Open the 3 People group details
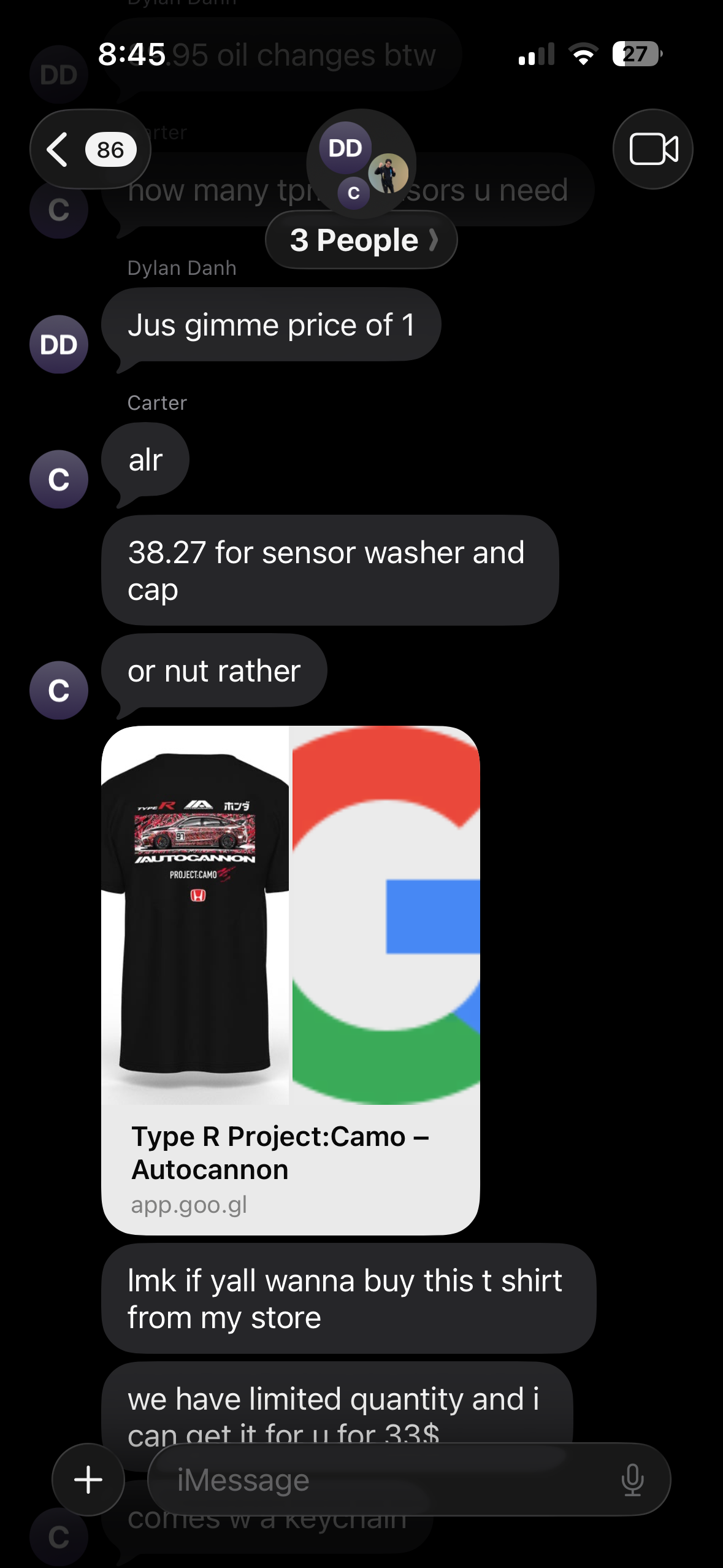The width and height of the screenshot is (723, 1568). [362, 240]
